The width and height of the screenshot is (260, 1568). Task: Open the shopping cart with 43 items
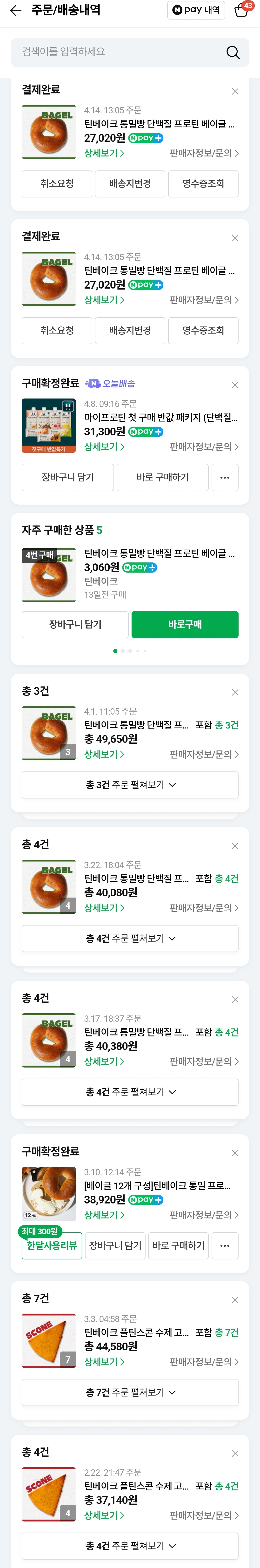(x=242, y=10)
